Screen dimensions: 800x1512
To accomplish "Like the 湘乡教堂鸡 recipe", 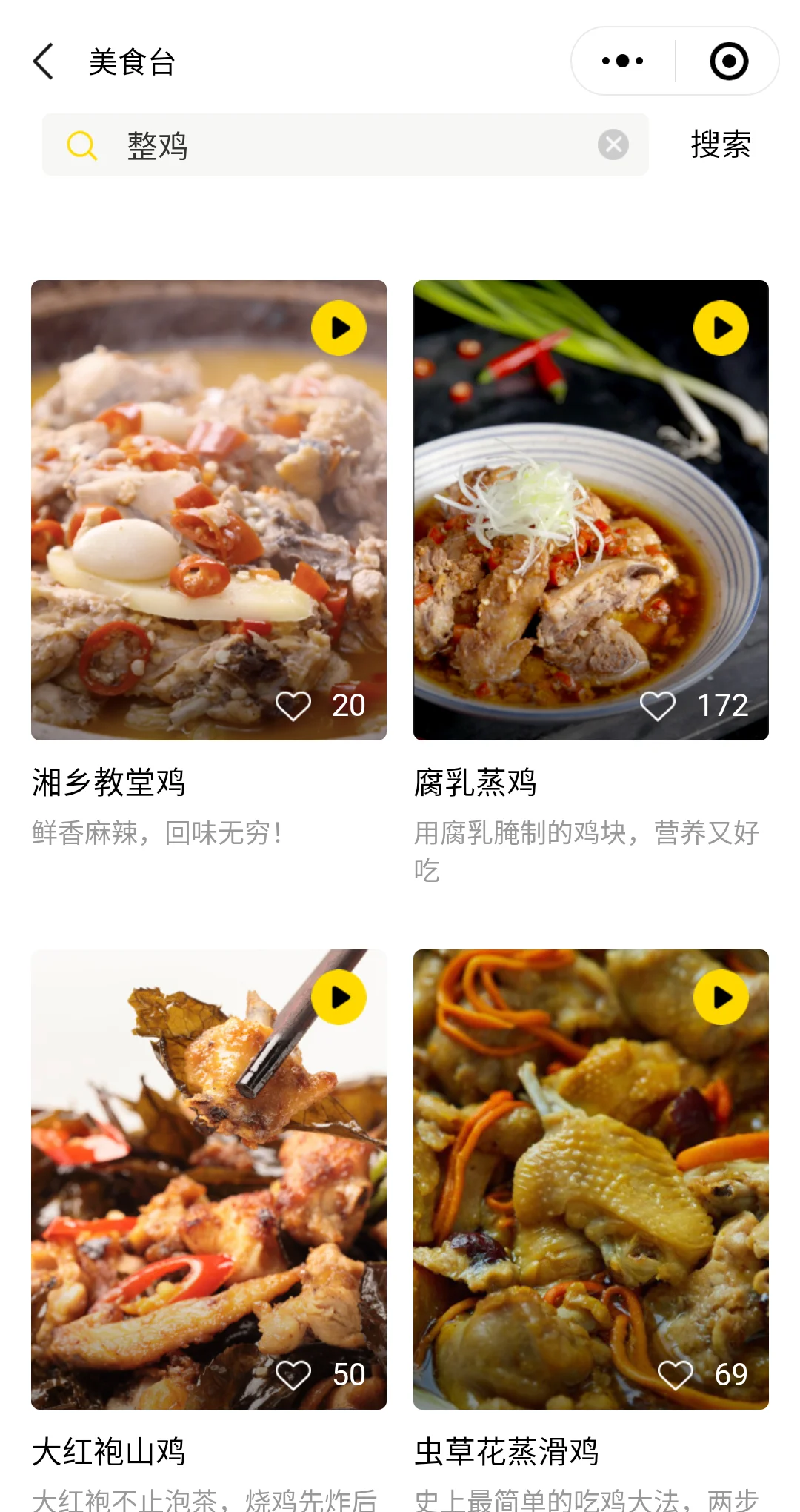I will coord(293,706).
